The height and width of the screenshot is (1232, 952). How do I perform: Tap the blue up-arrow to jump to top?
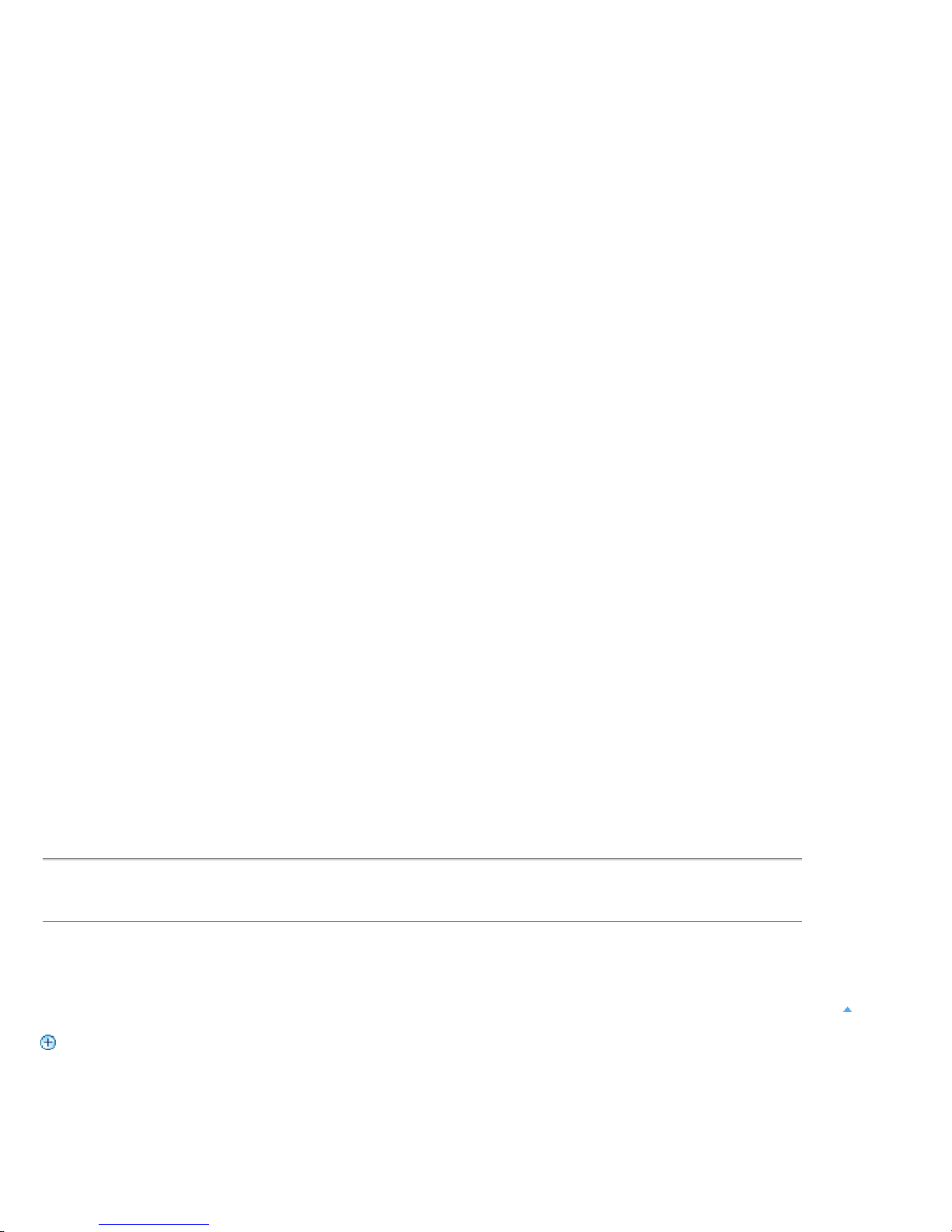[x=847, y=1009]
